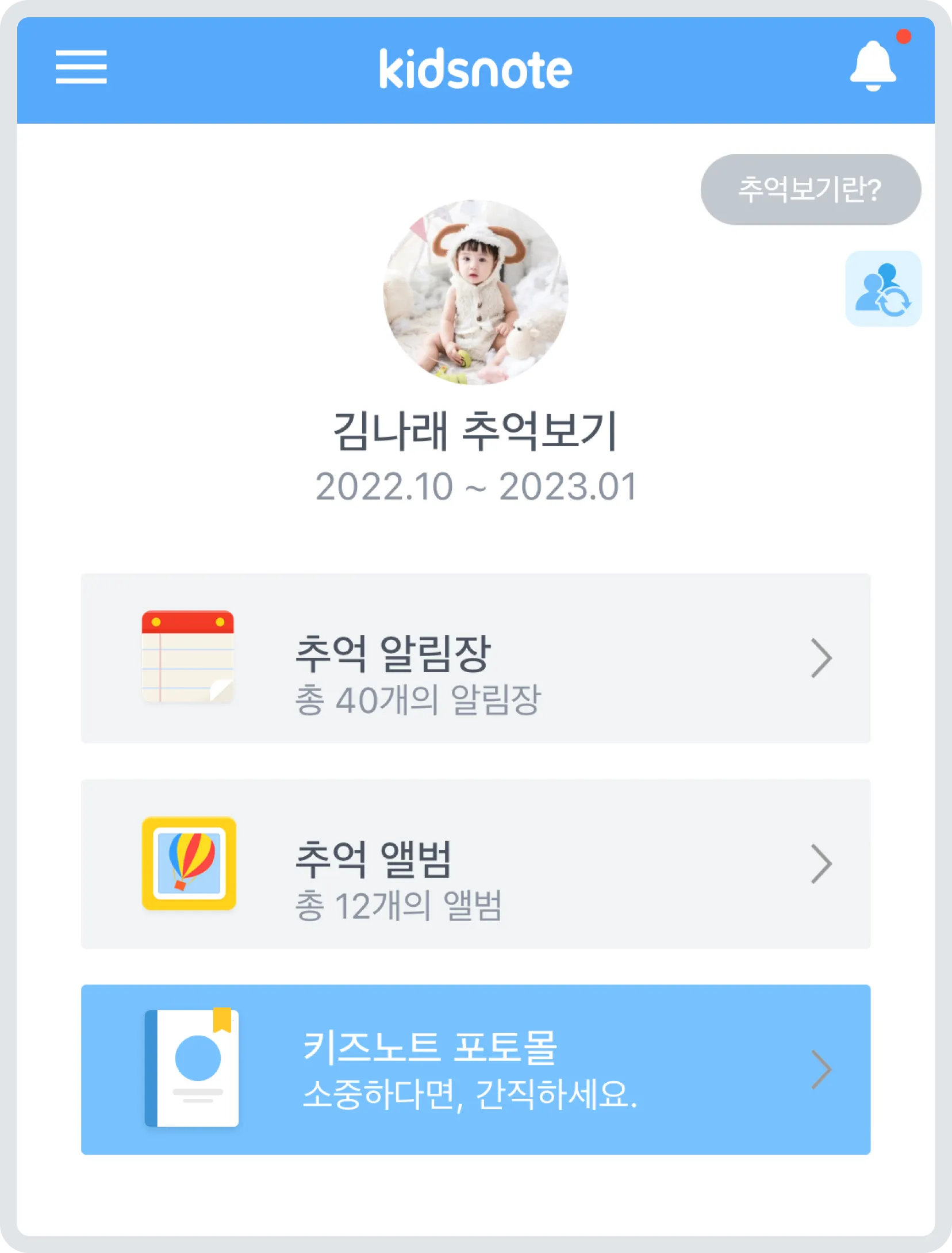Screen dimensions: 952x1253
Task: Open 추억 알림장 with 40 notices
Action: [475, 658]
